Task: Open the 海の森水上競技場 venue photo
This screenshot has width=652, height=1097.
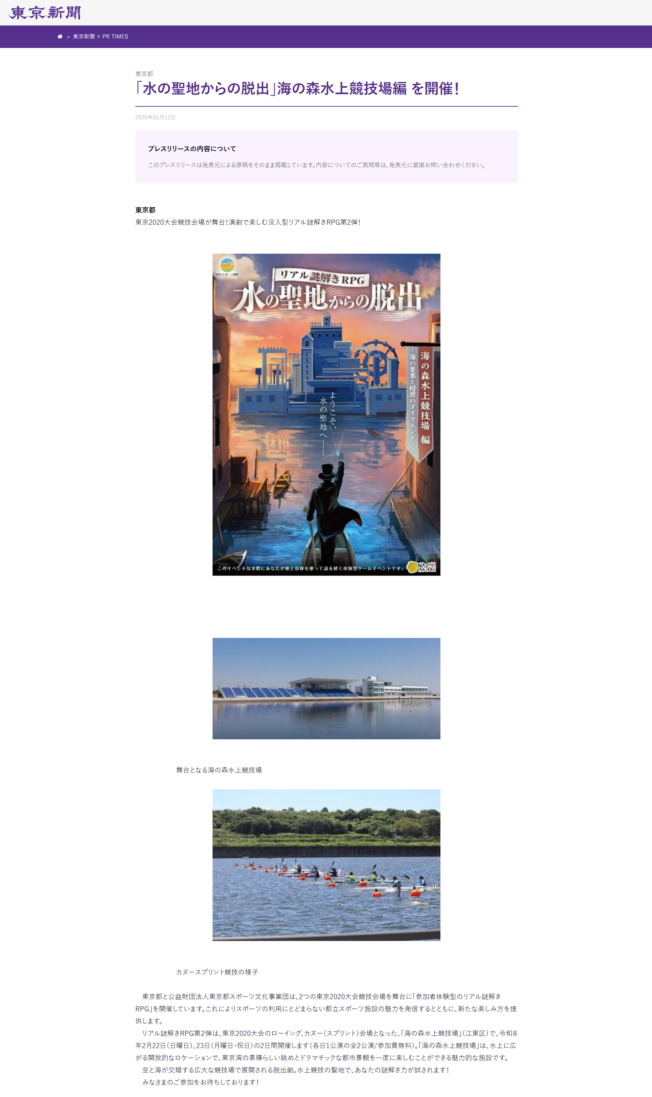Action: (x=326, y=688)
